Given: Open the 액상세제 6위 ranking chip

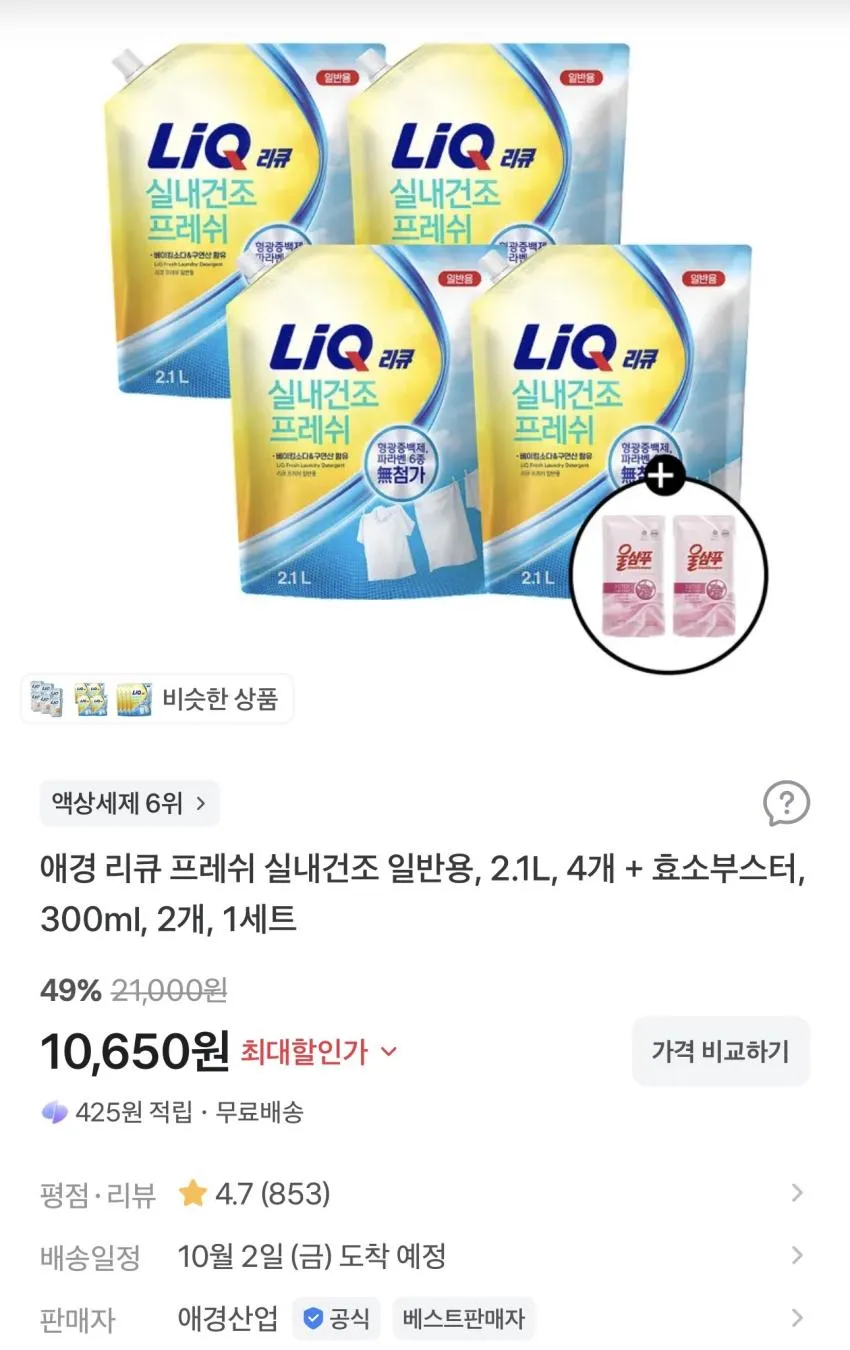Looking at the screenshot, I should click(129, 803).
